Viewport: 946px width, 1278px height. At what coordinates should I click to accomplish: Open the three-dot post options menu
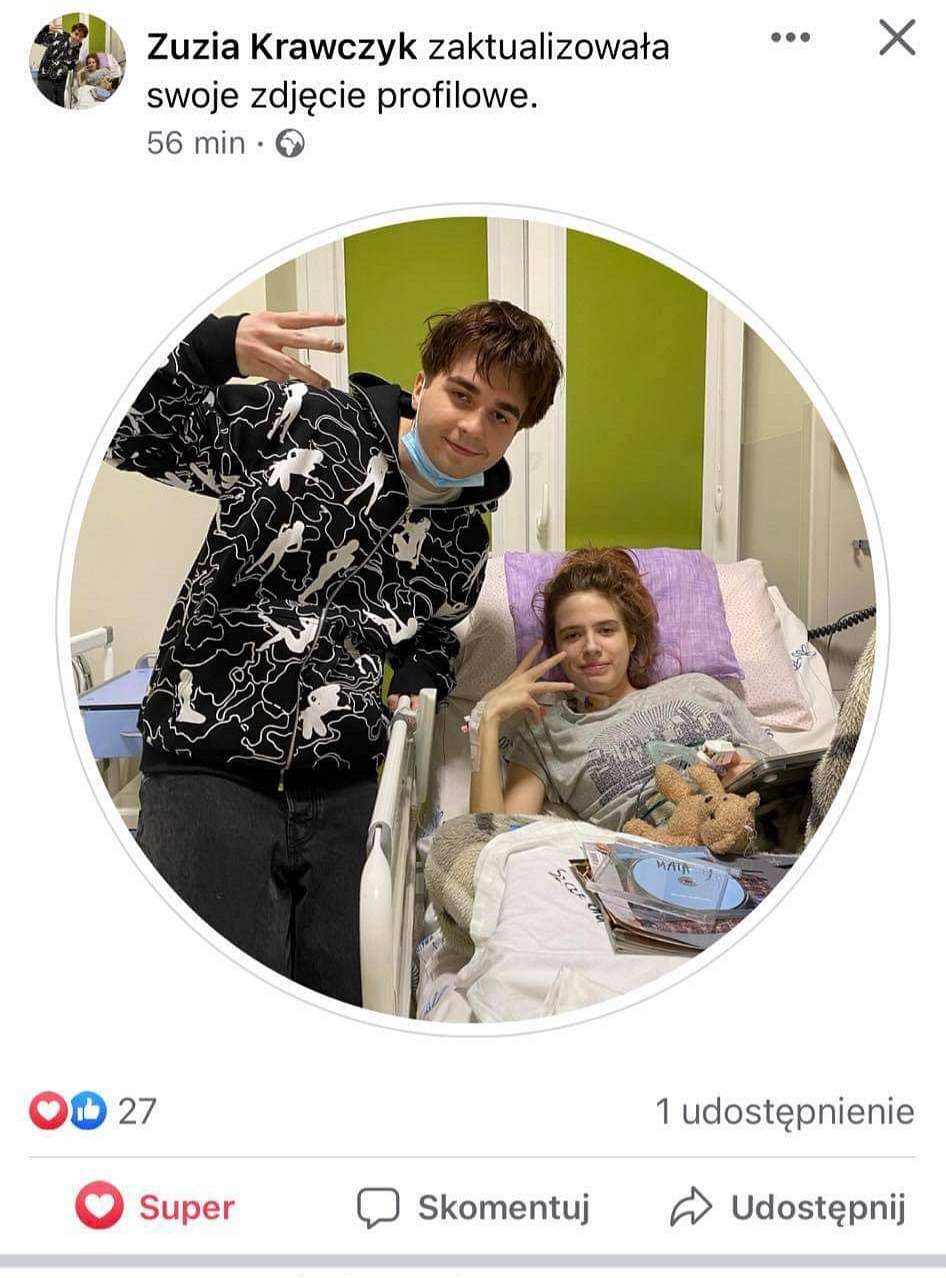(790, 38)
